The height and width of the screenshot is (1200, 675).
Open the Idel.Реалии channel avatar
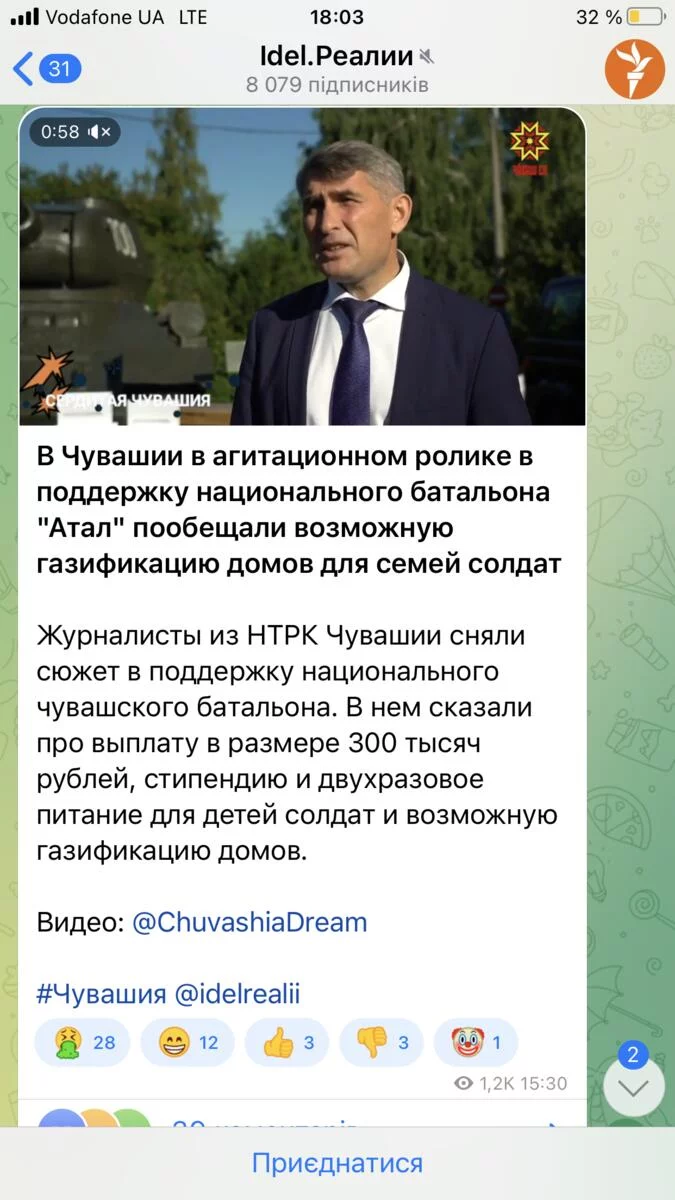[x=634, y=68]
